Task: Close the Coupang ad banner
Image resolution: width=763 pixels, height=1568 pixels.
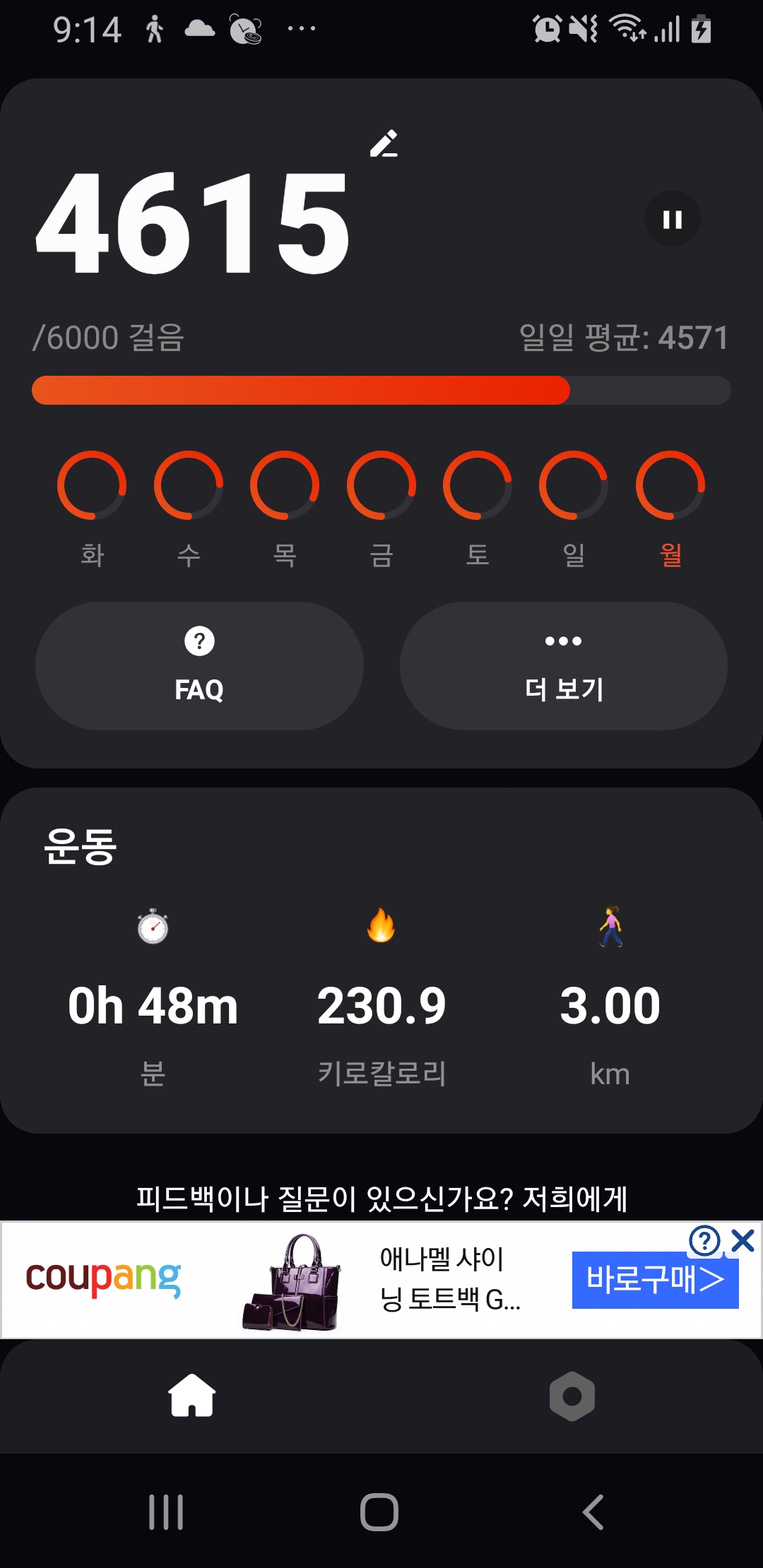Action: (743, 1240)
